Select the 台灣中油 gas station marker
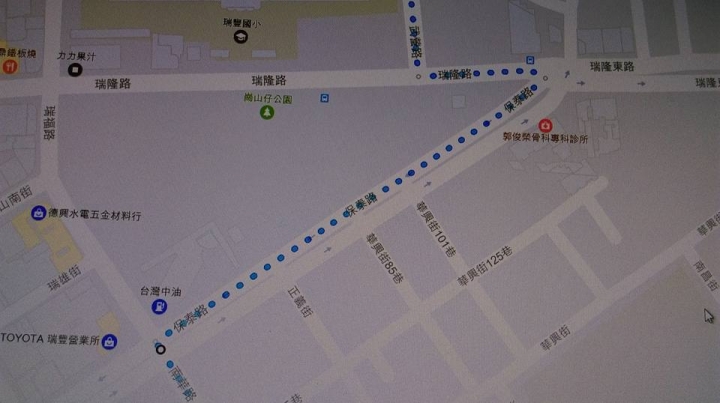Screen dimensions: 720x403 coord(159,306)
